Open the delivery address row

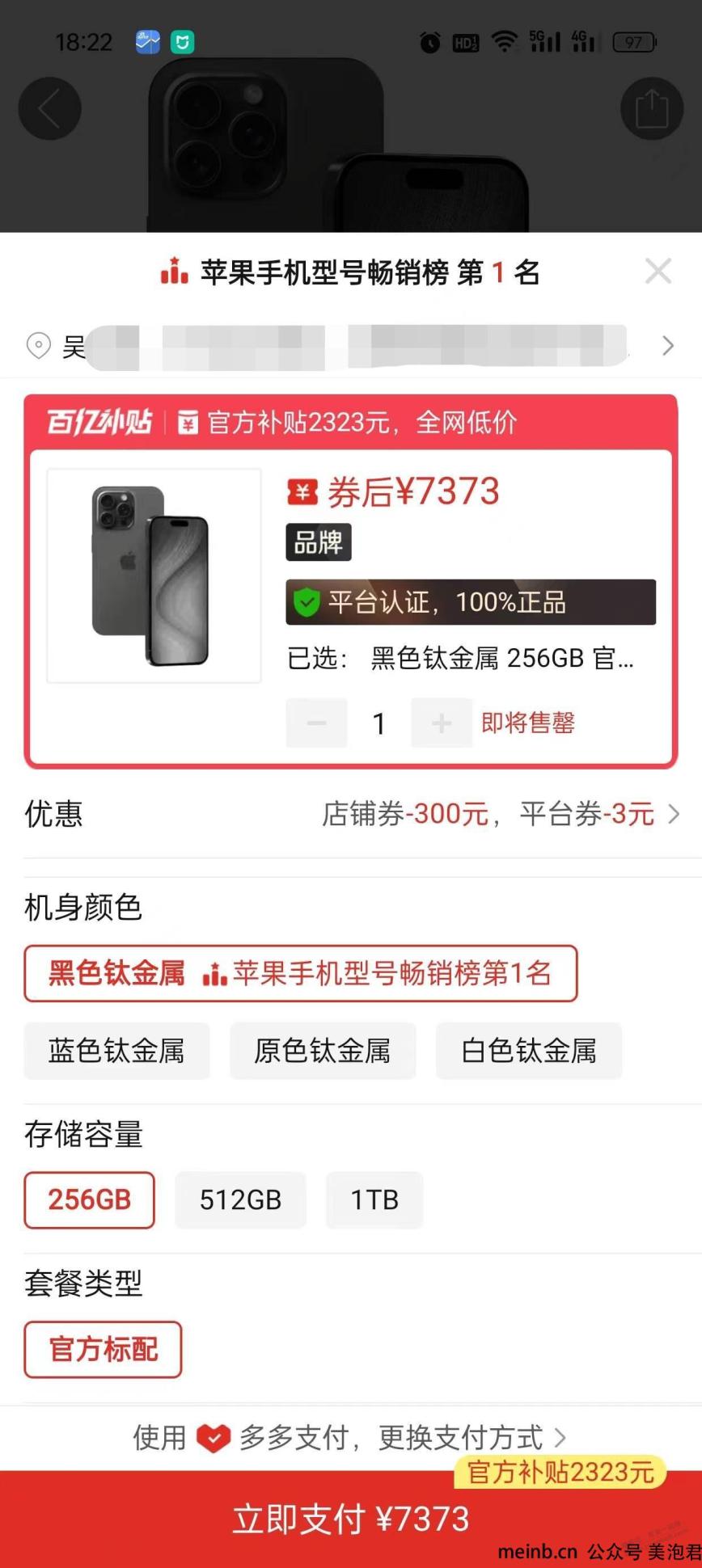[x=351, y=346]
